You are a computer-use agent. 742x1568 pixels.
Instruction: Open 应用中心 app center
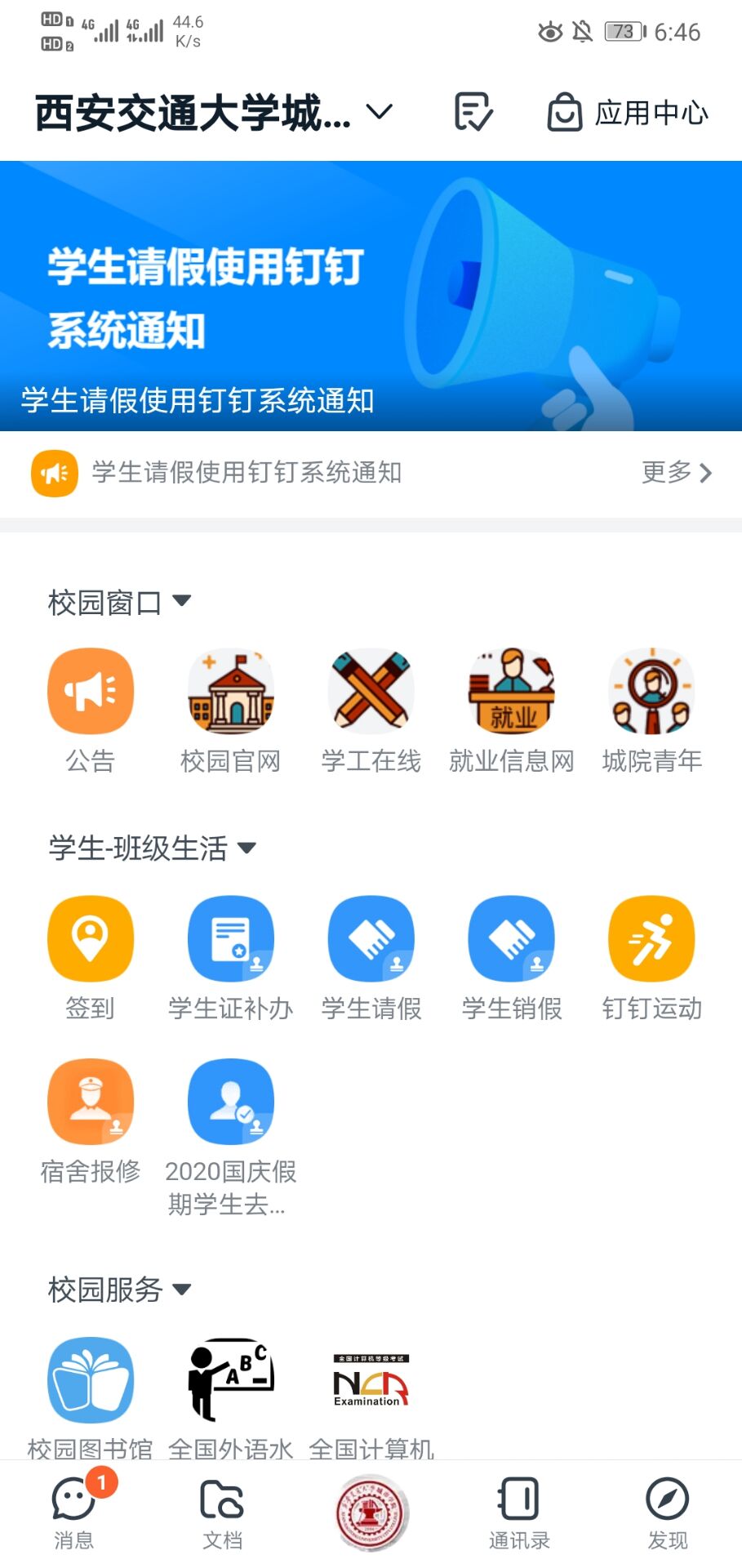click(627, 113)
